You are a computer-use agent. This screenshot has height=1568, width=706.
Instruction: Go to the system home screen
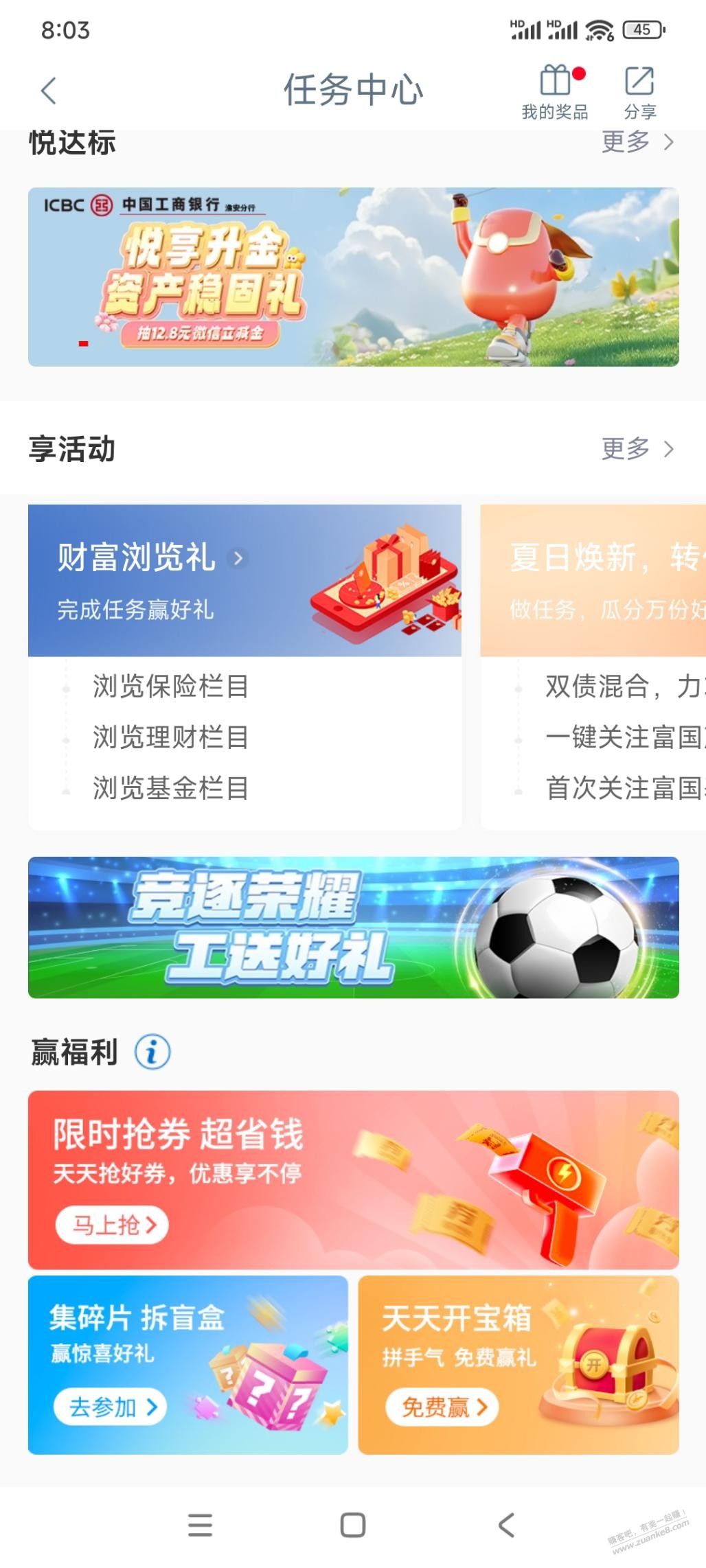click(353, 1525)
